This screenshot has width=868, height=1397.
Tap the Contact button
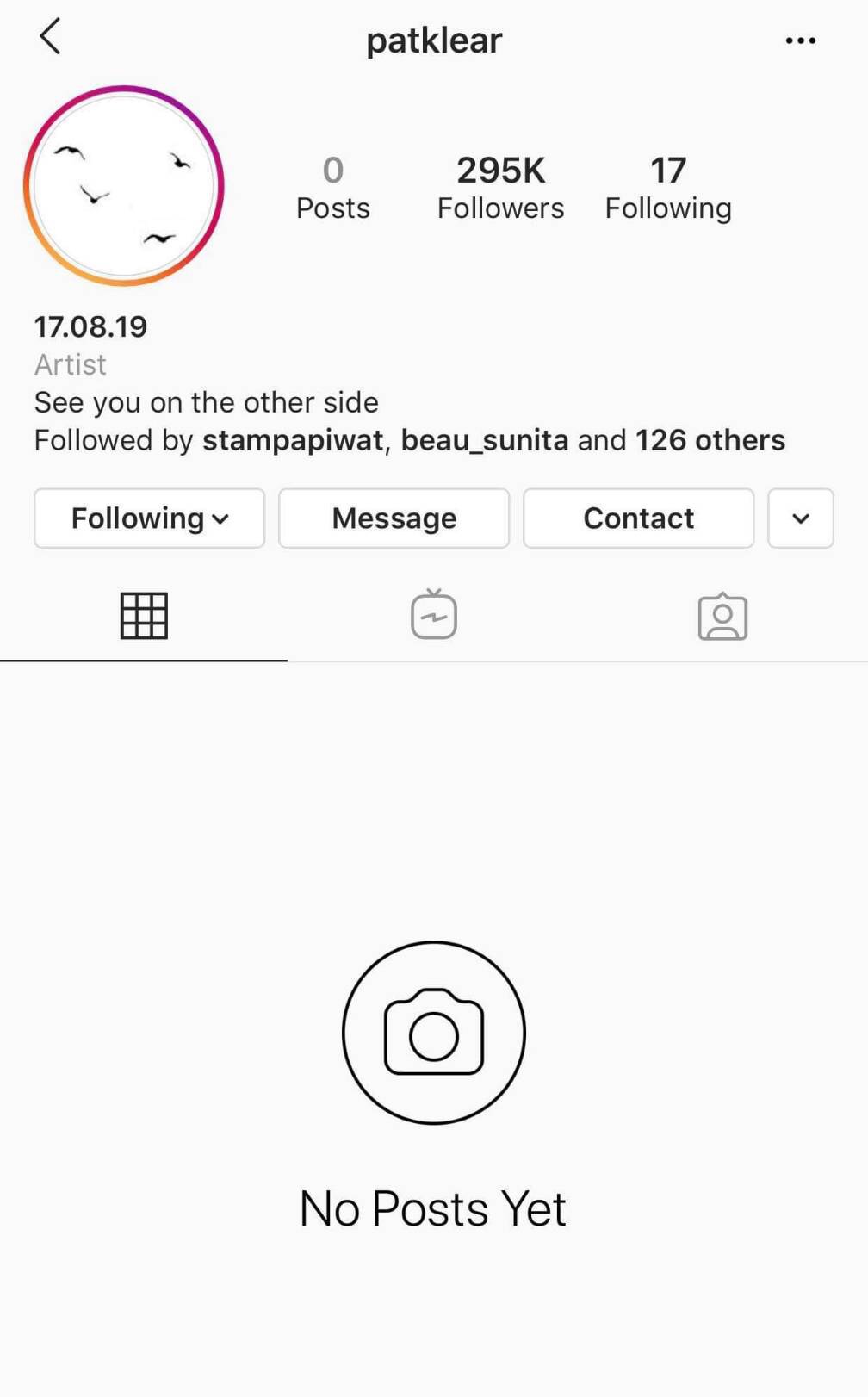pos(638,518)
